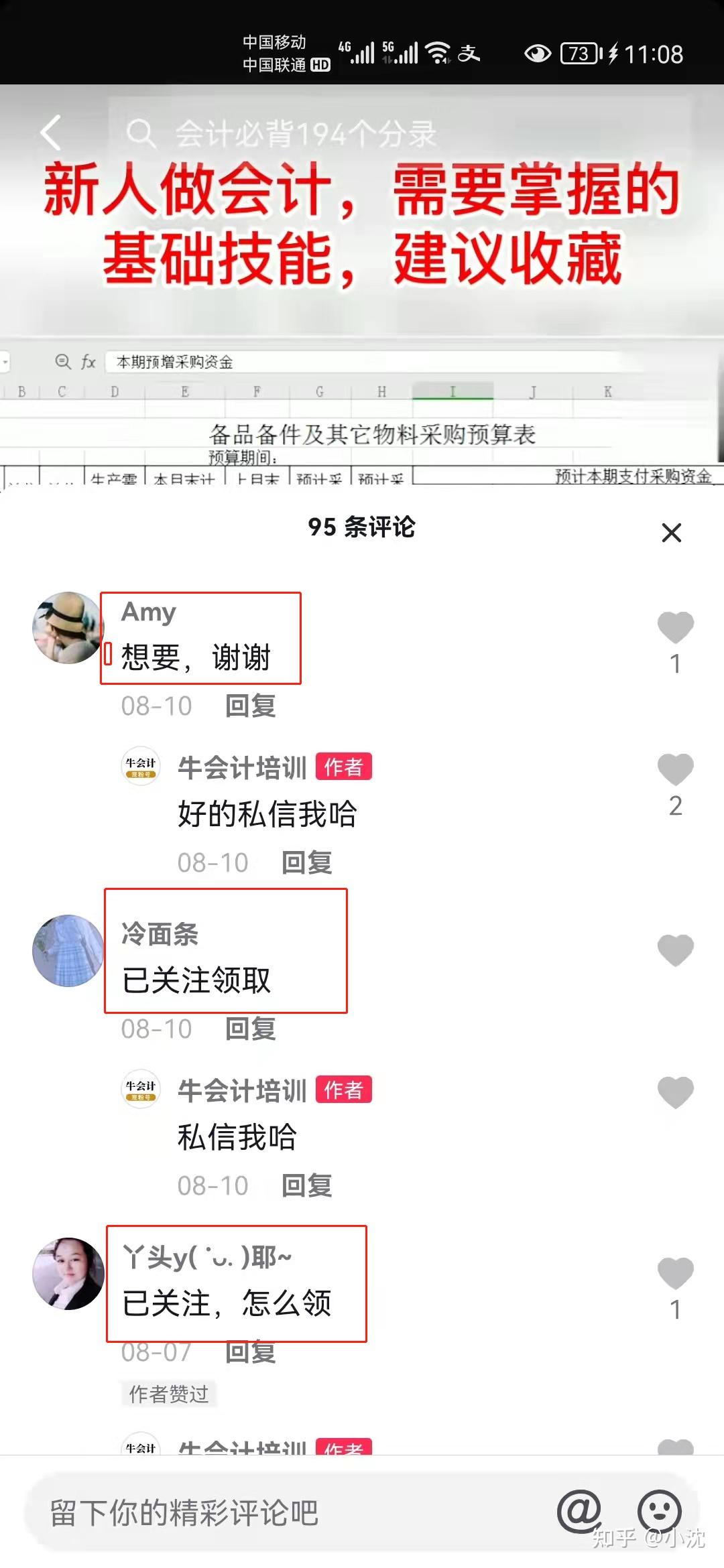This screenshot has width=724, height=1568.
Task: Like the author's reply 好的私信我哈
Action: coord(675,769)
